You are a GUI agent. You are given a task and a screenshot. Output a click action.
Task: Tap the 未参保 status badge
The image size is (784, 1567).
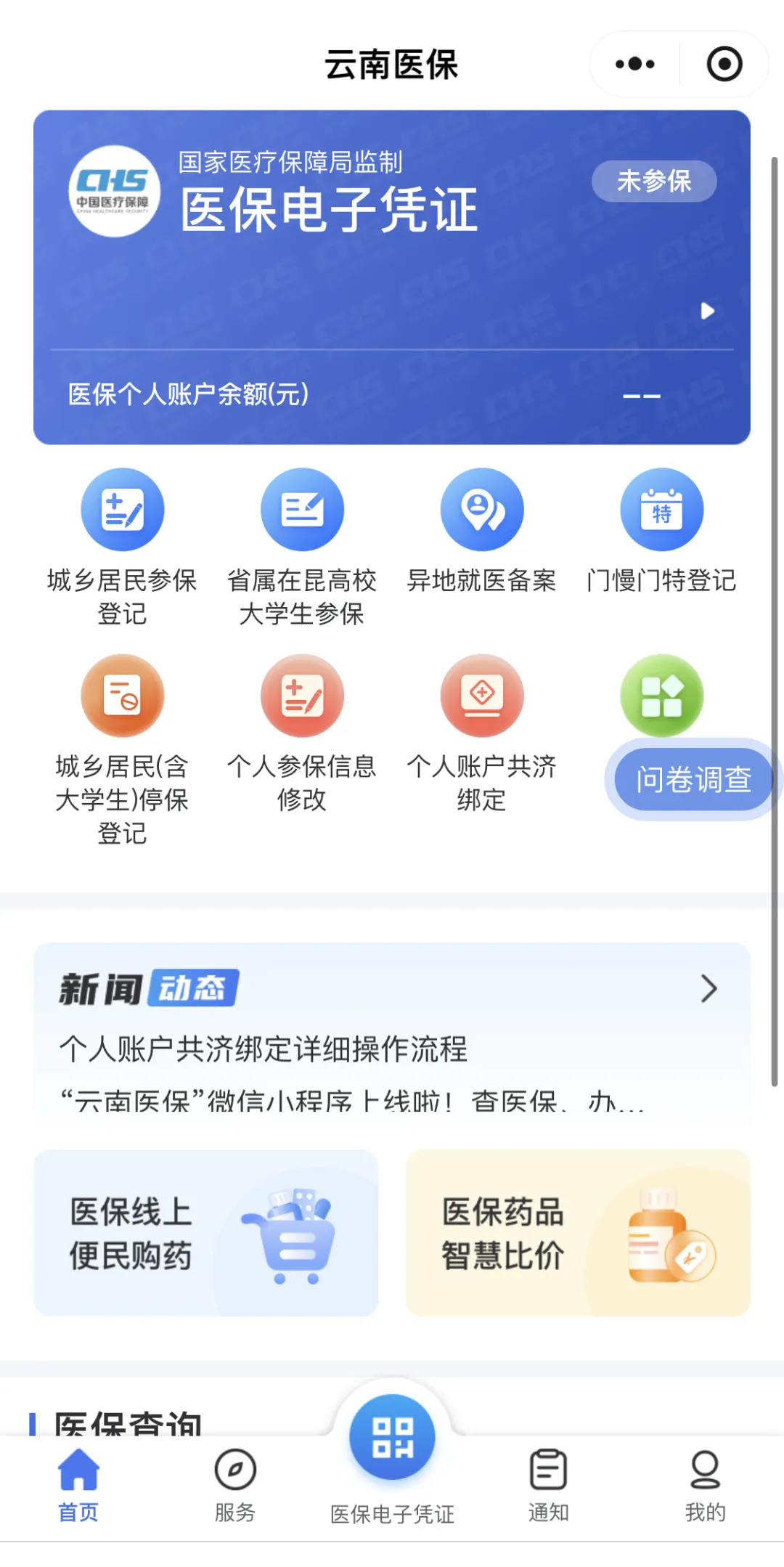click(654, 181)
